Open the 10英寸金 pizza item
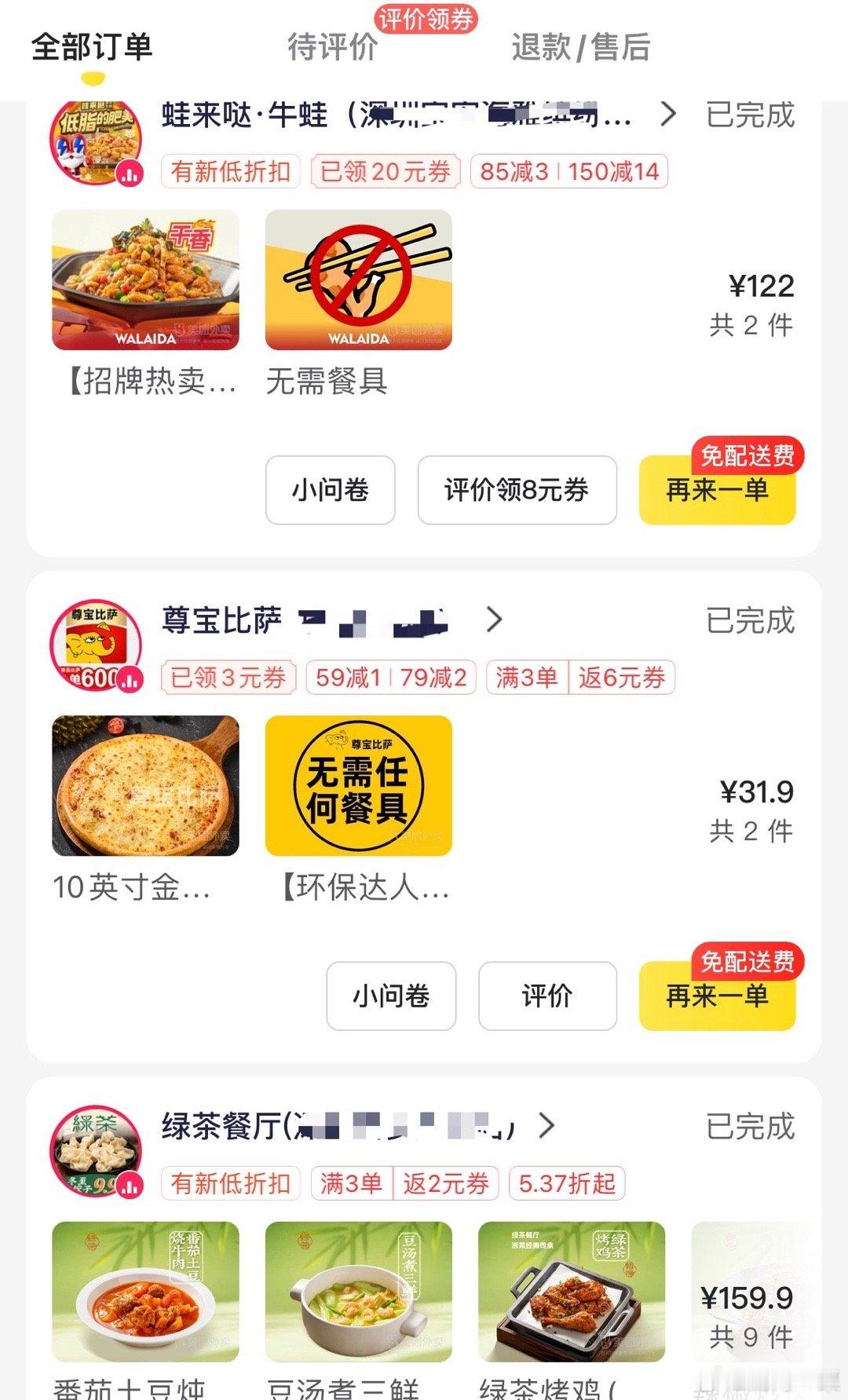This screenshot has width=848, height=1400. click(145, 786)
